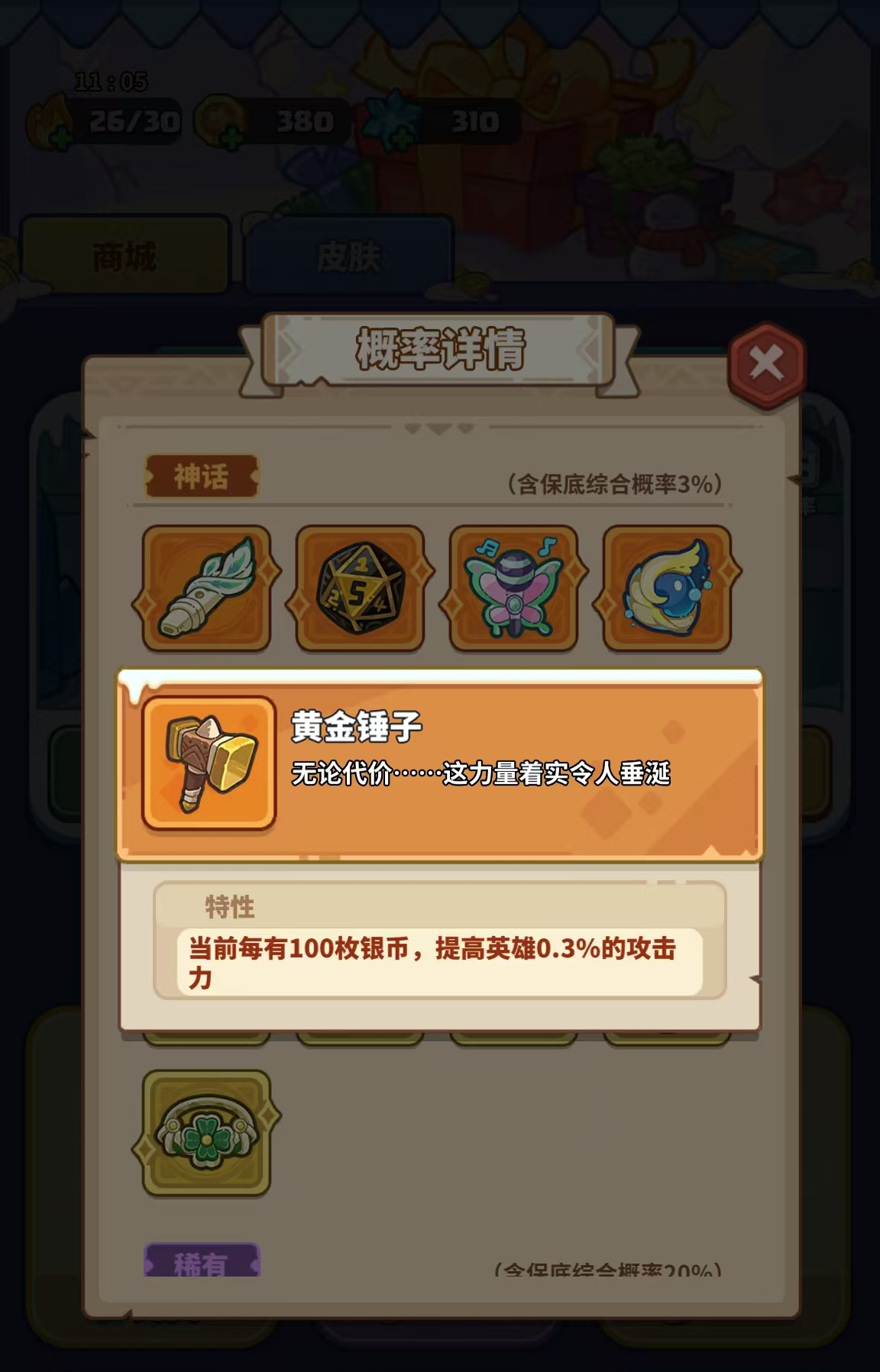Close the 概率详情 dialog
The height and width of the screenshot is (1372, 880).
766,363
